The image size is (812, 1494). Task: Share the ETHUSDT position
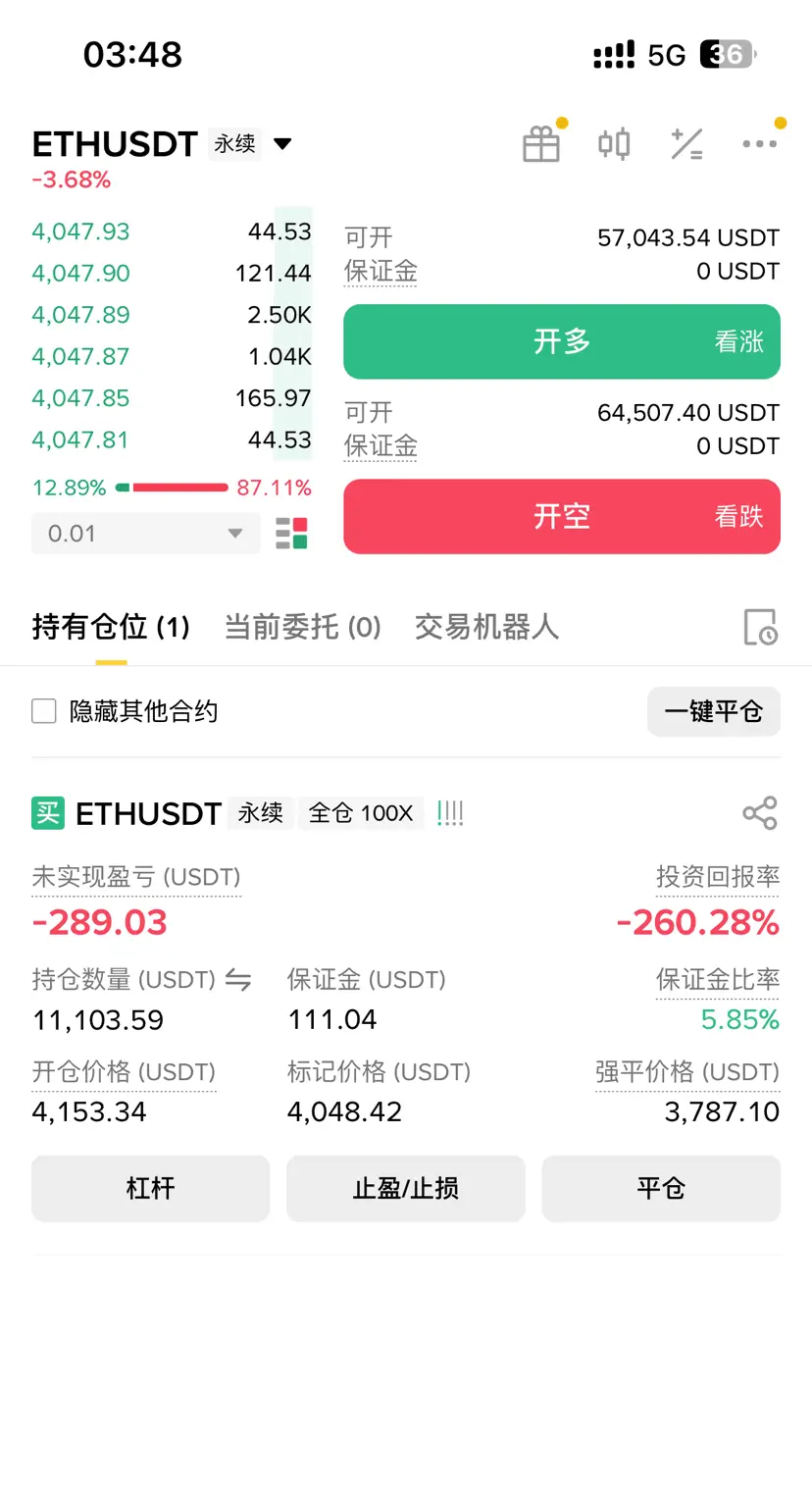click(759, 813)
